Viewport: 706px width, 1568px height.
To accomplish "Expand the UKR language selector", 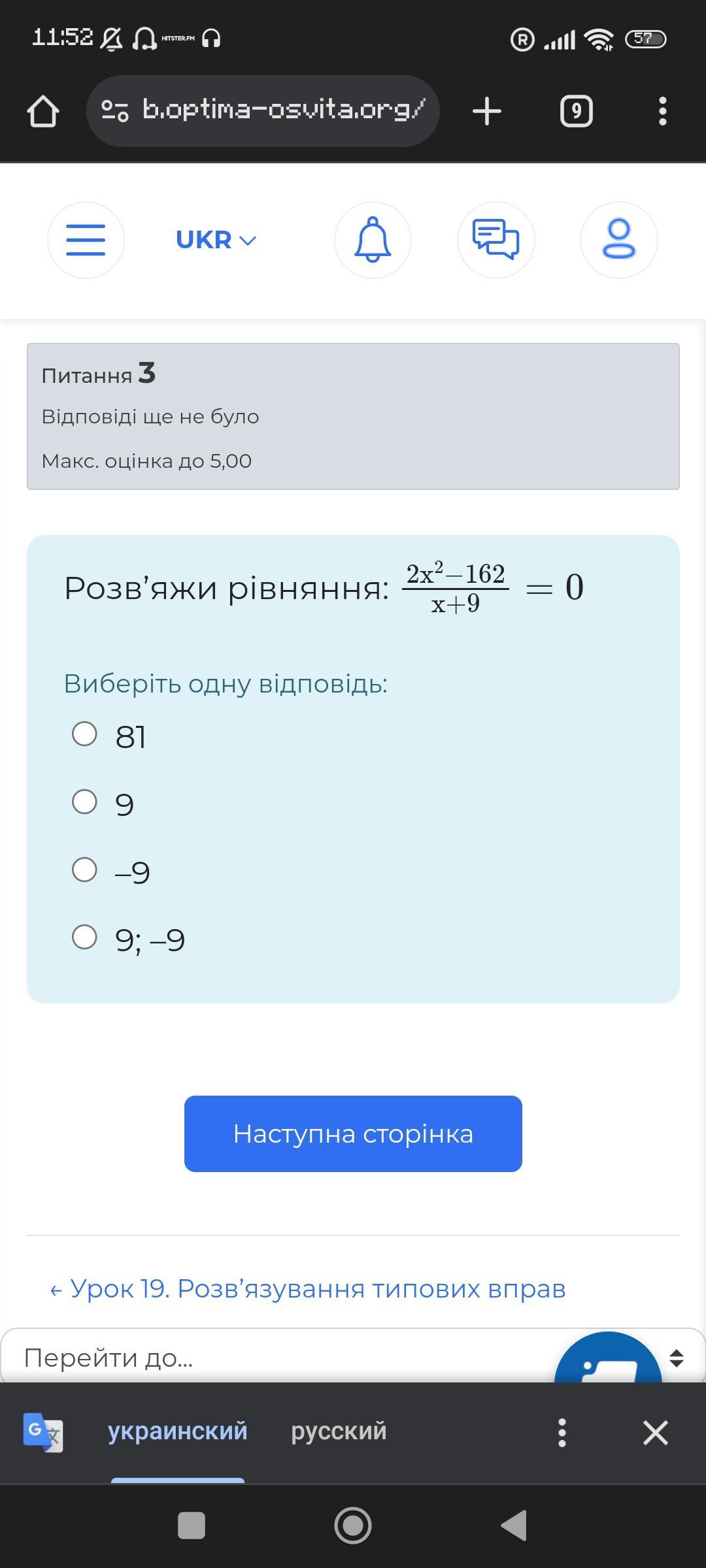I will 216,240.
